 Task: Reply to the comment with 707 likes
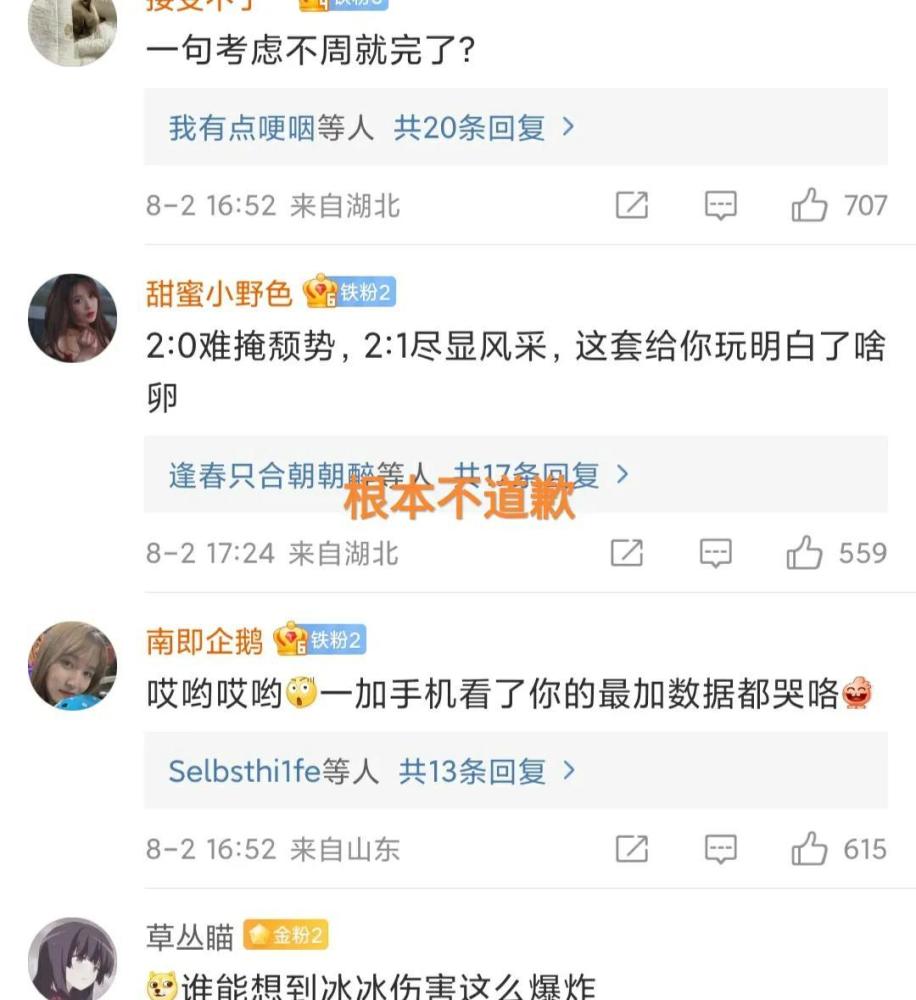pos(720,206)
